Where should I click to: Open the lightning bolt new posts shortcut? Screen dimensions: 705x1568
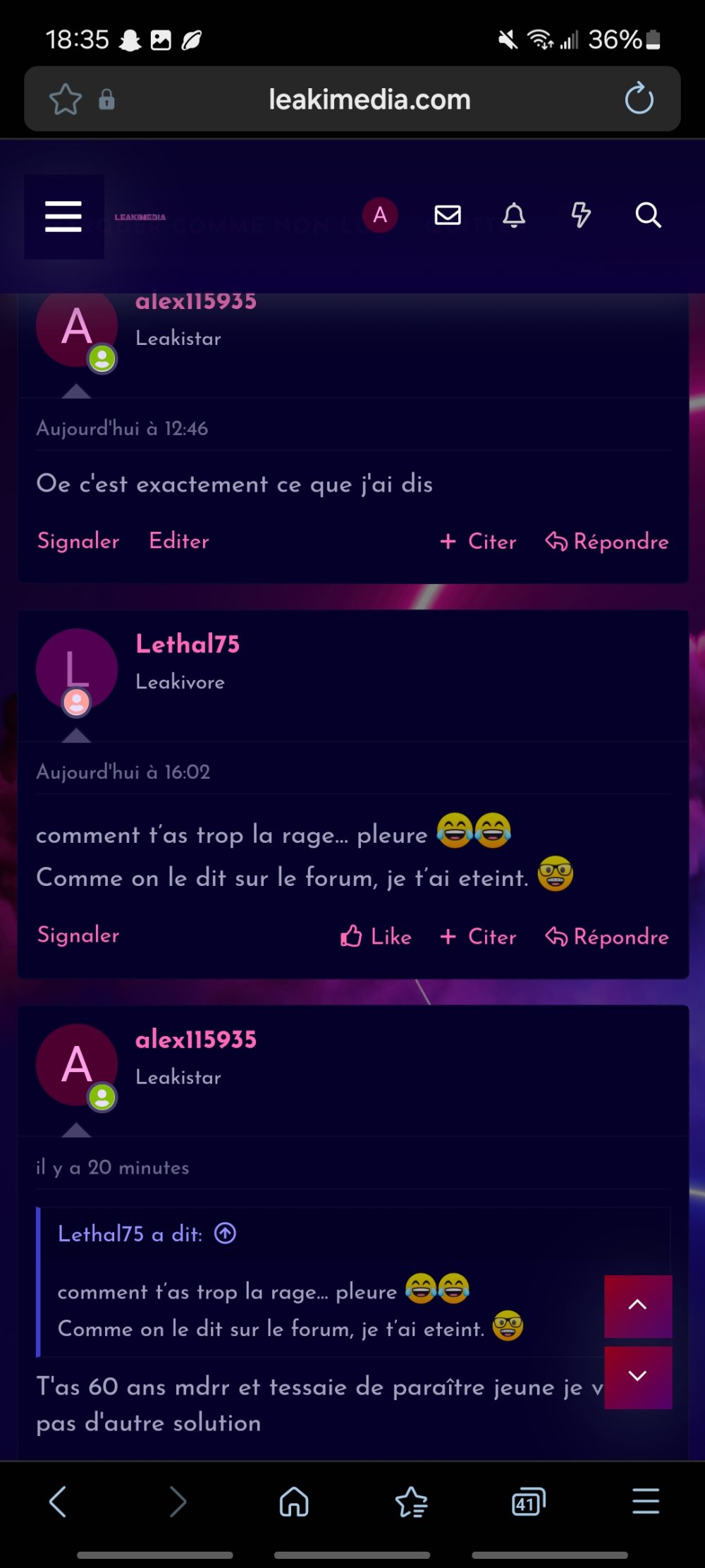(580, 215)
